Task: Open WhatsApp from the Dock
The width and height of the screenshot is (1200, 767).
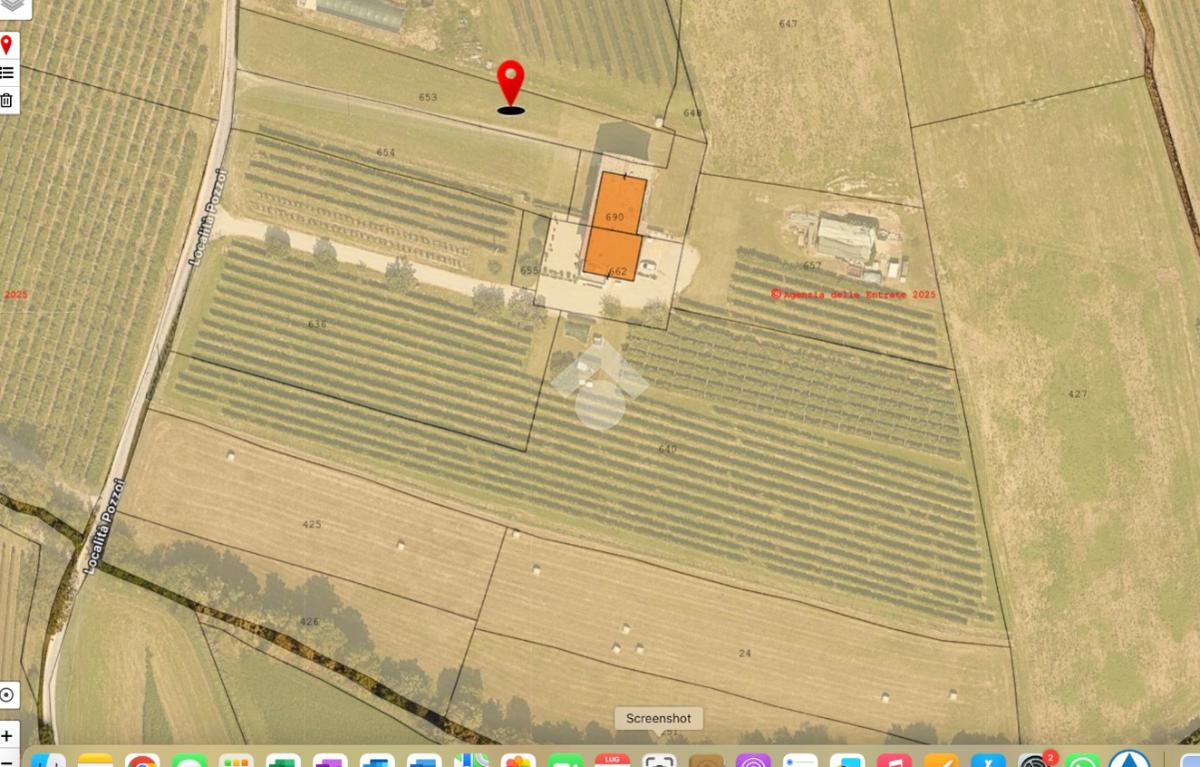Action: [1082, 762]
